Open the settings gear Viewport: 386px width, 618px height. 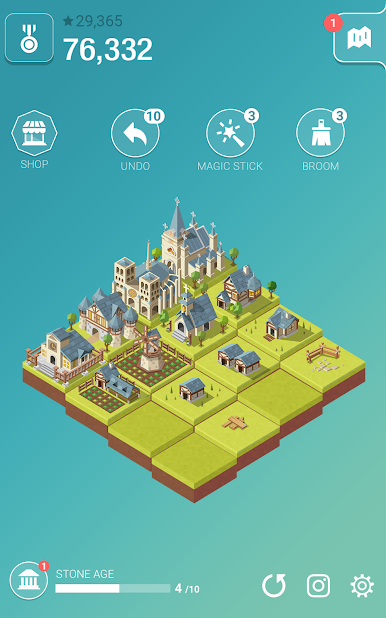[362, 586]
